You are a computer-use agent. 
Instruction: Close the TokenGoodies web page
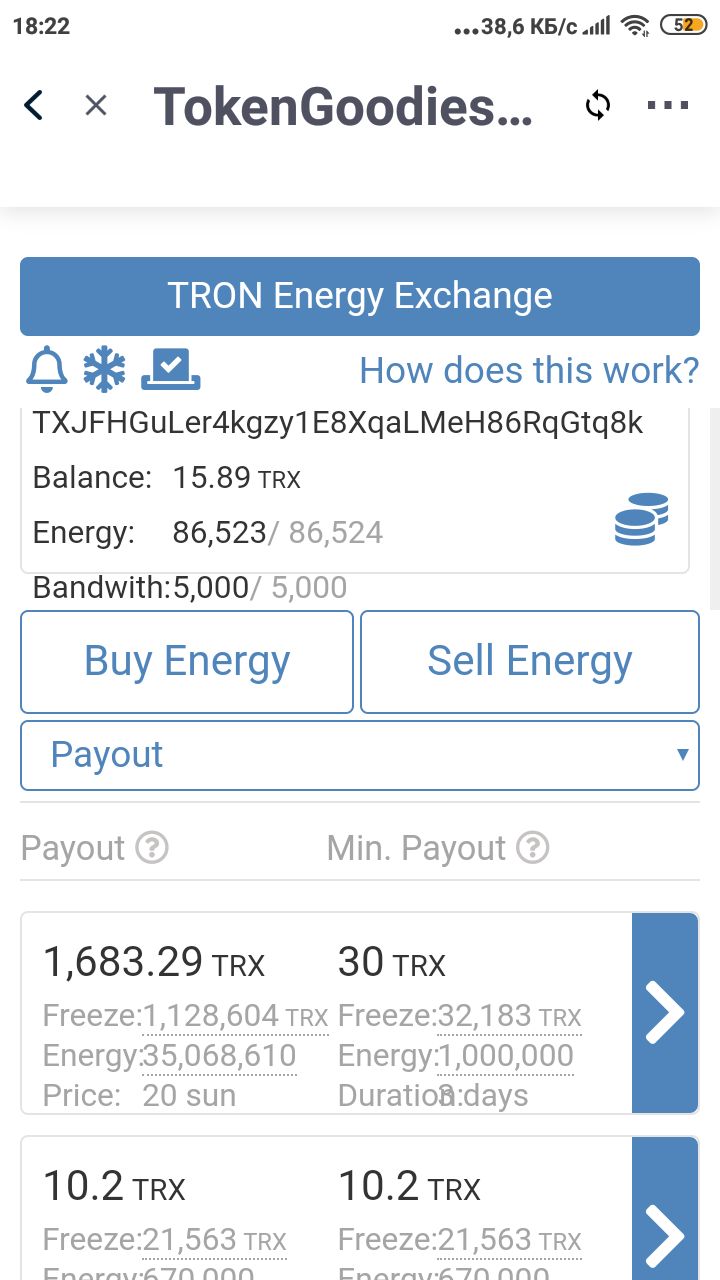coord(96,105)
